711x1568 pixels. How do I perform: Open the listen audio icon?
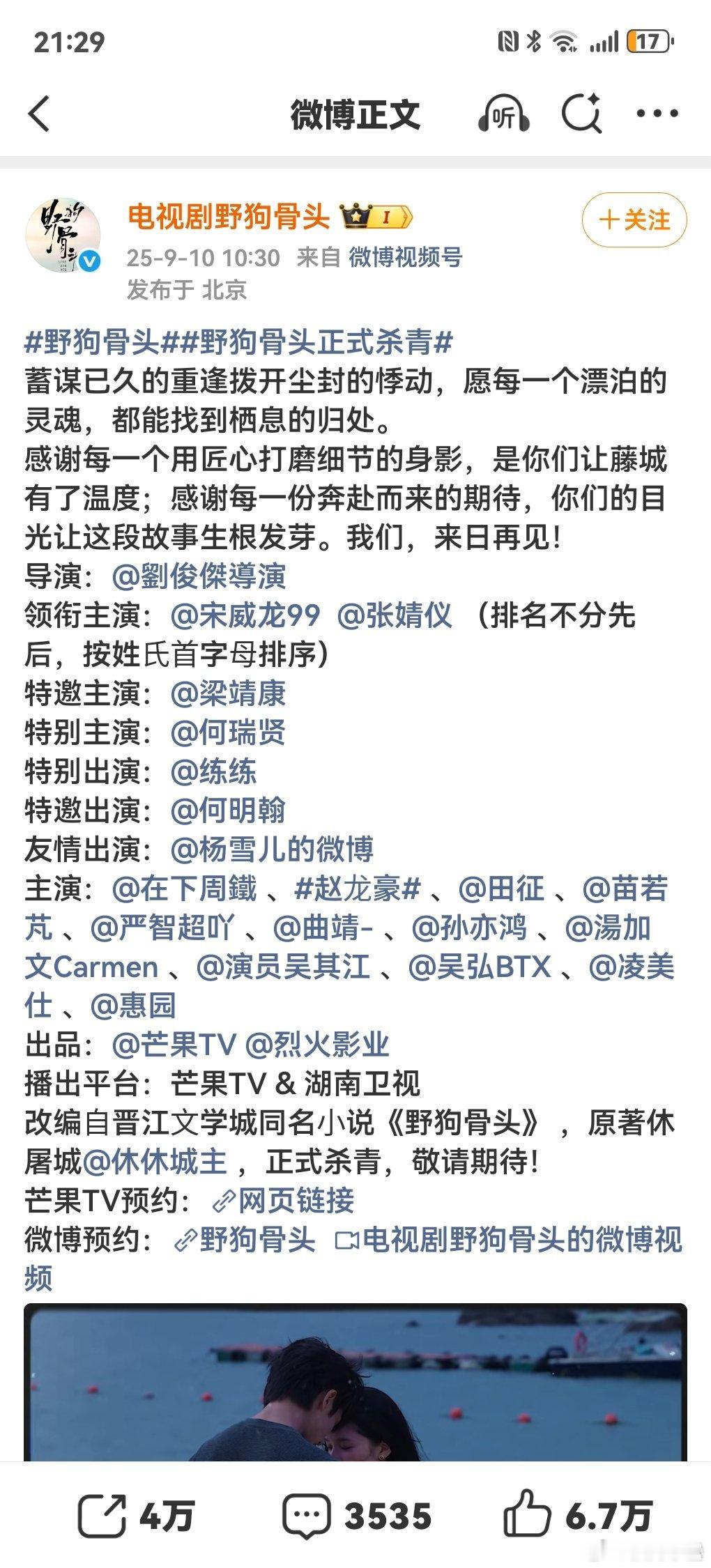[503, 114]
